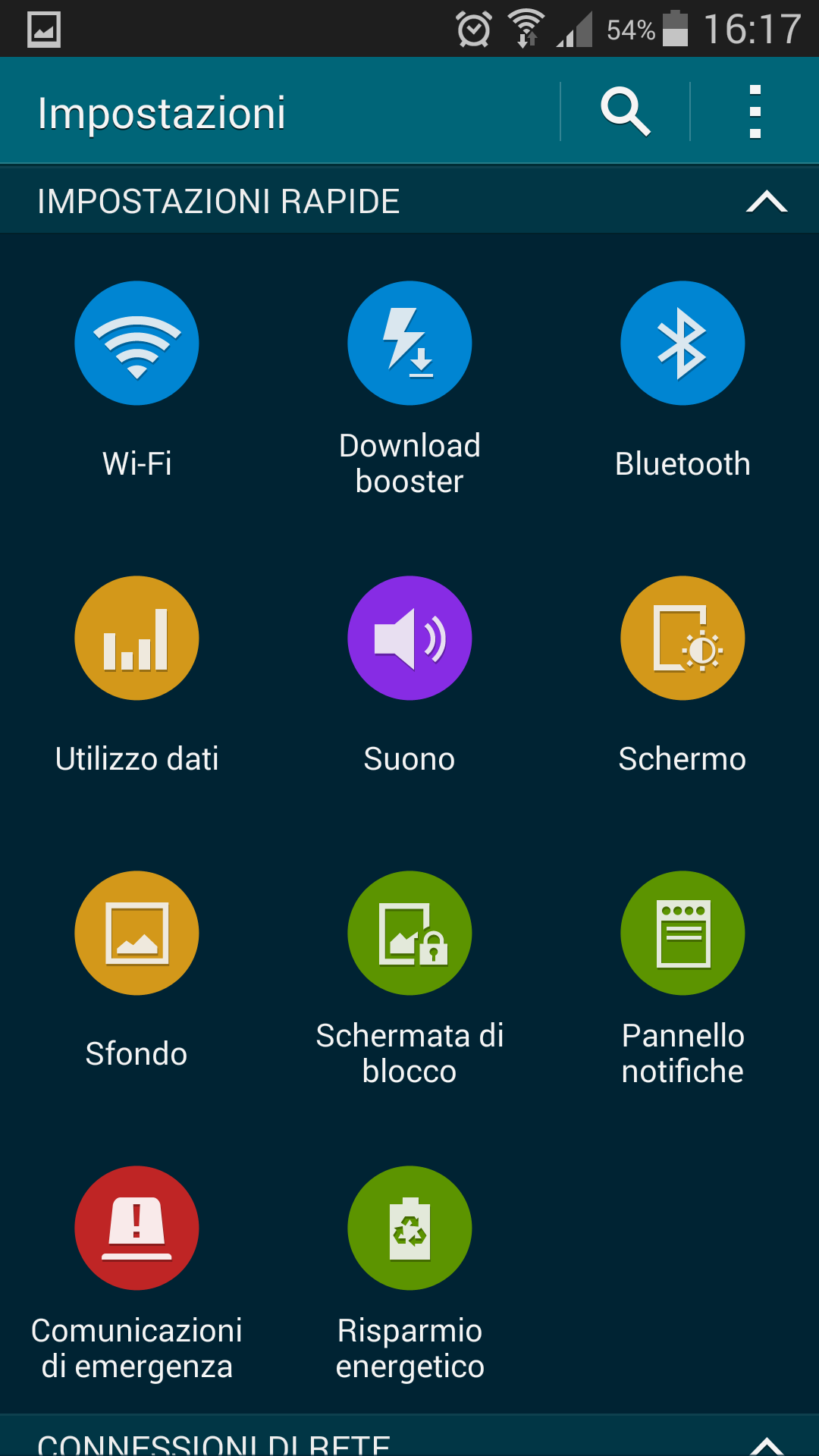Open Utilizzo dati
This screenshot has width=819, height=1456.
point(136,639)
